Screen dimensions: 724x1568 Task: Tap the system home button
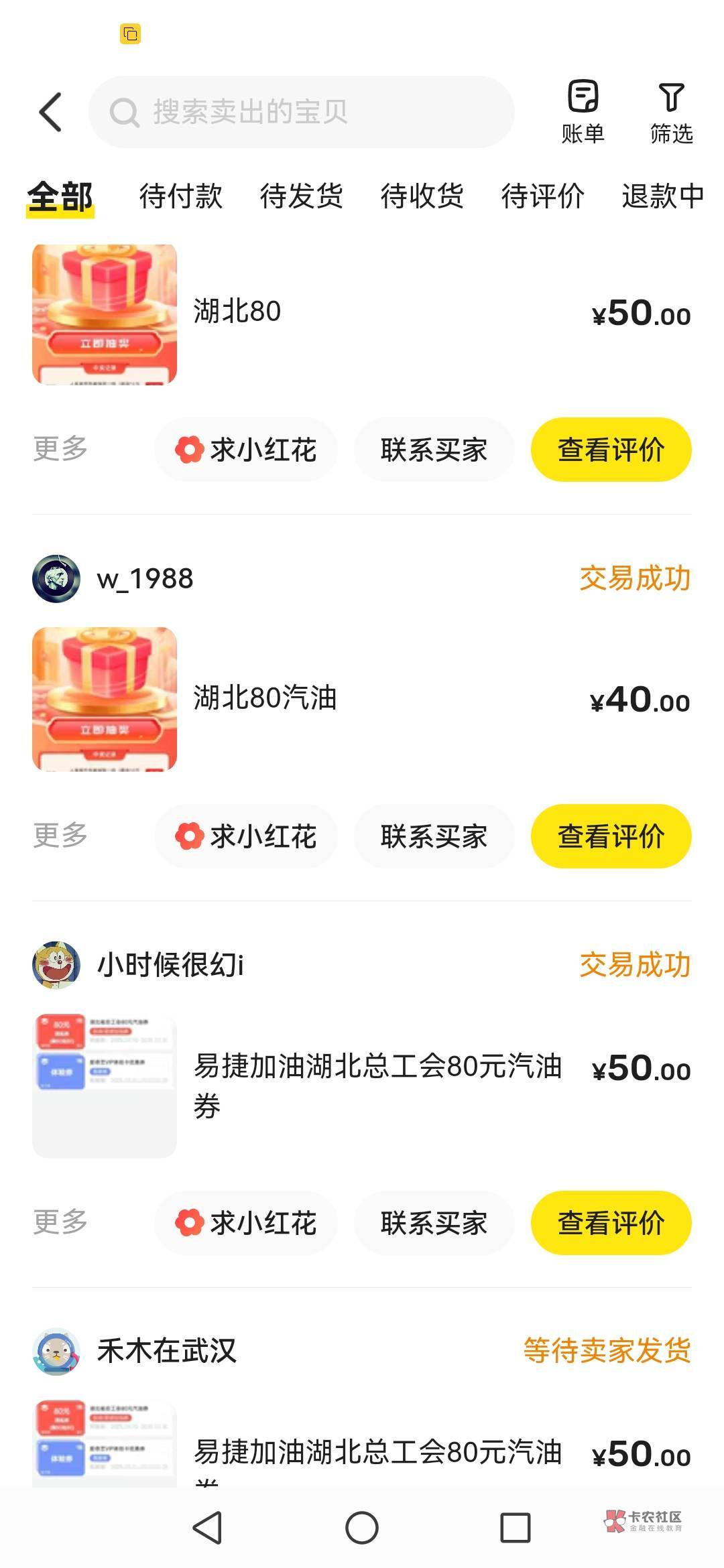[362, 1528]
